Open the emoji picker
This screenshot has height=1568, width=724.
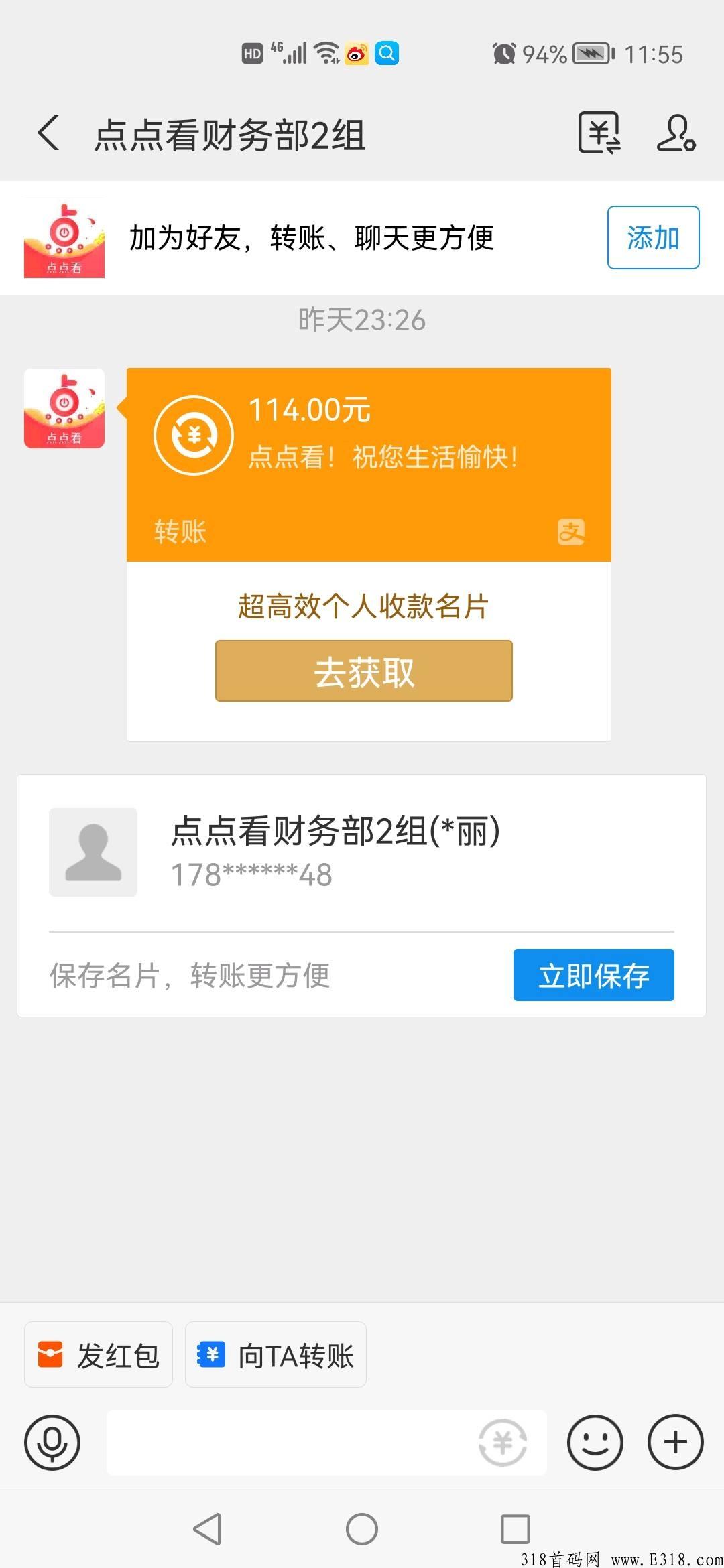pyautogui.click(x=595, y=1442)
